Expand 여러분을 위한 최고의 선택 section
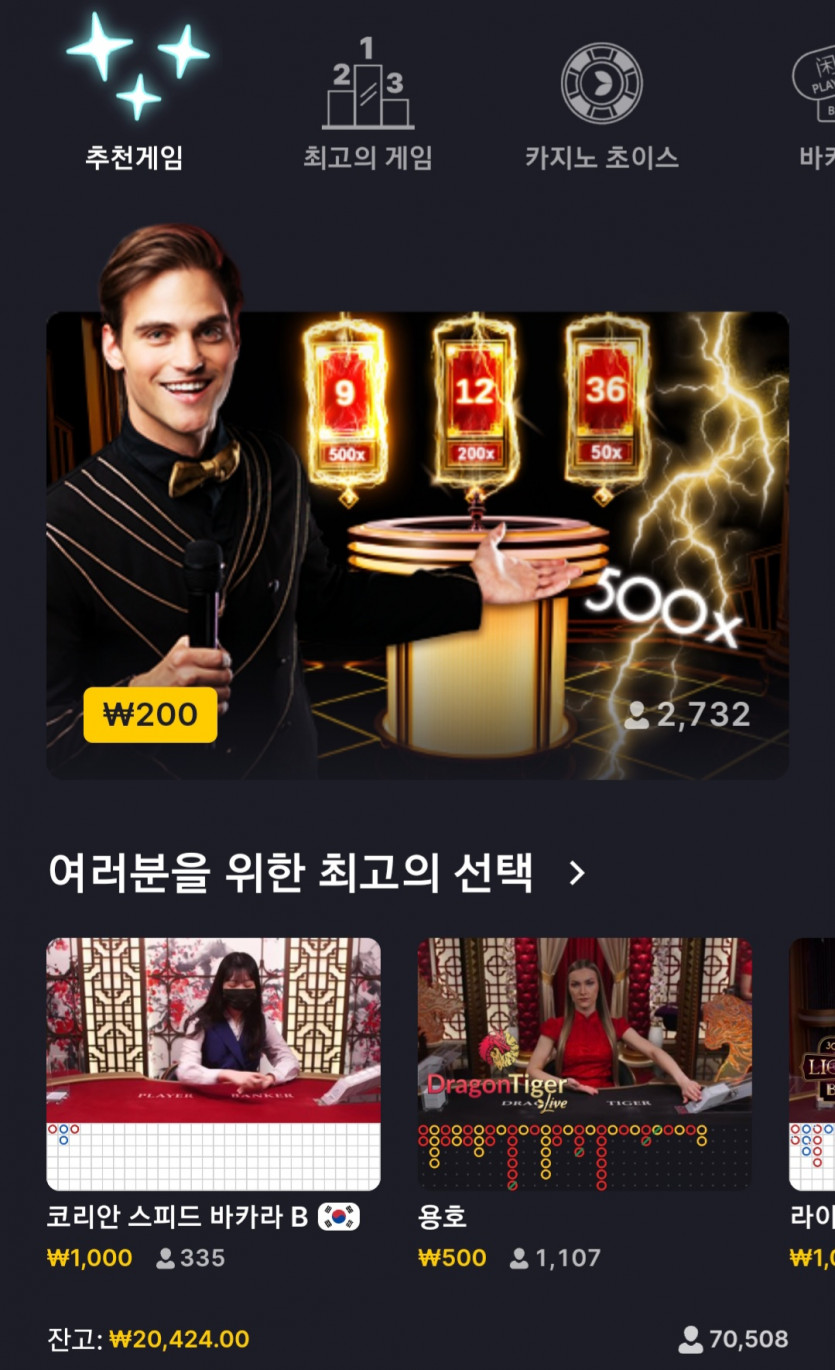 (x=576, y=873)
